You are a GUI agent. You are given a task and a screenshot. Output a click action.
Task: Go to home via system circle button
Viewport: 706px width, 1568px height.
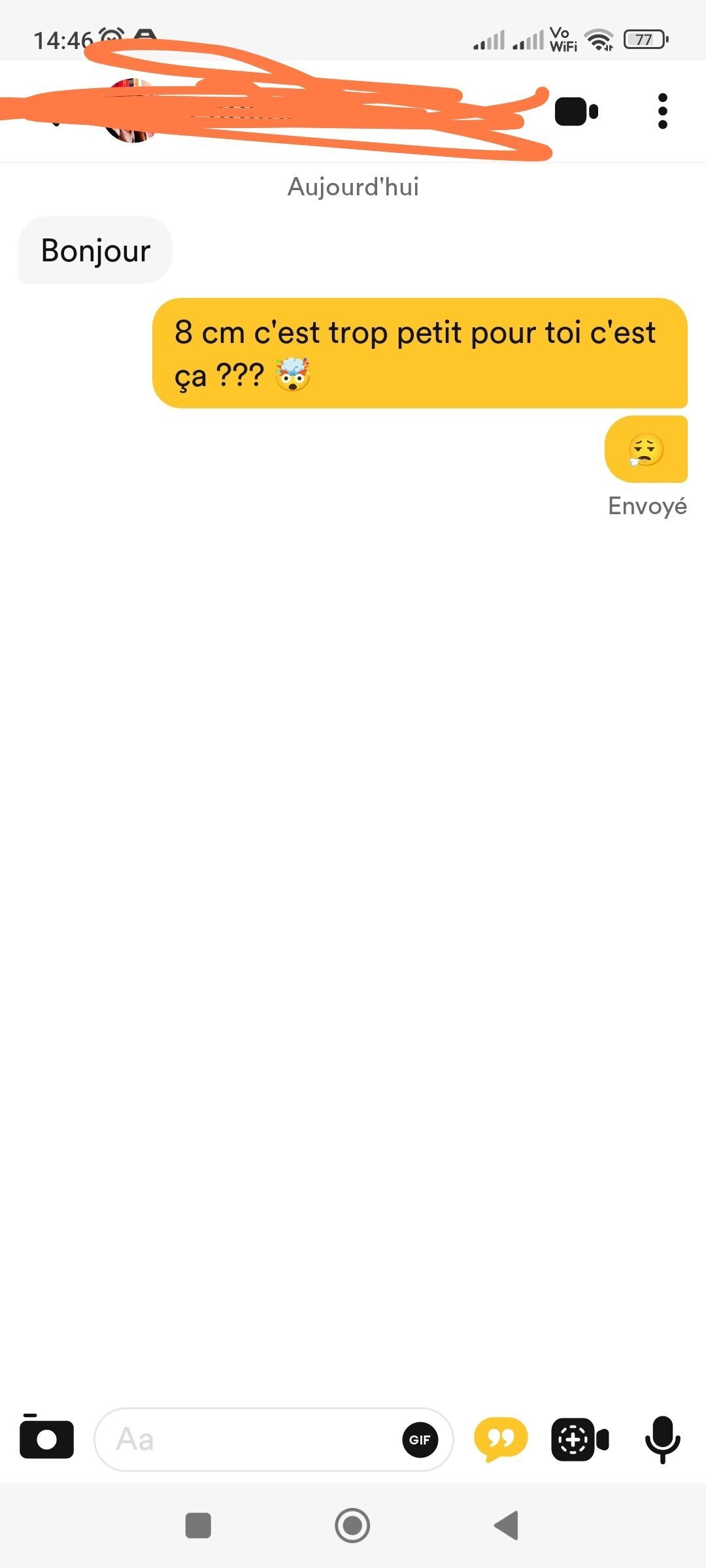pos(352,1526)
